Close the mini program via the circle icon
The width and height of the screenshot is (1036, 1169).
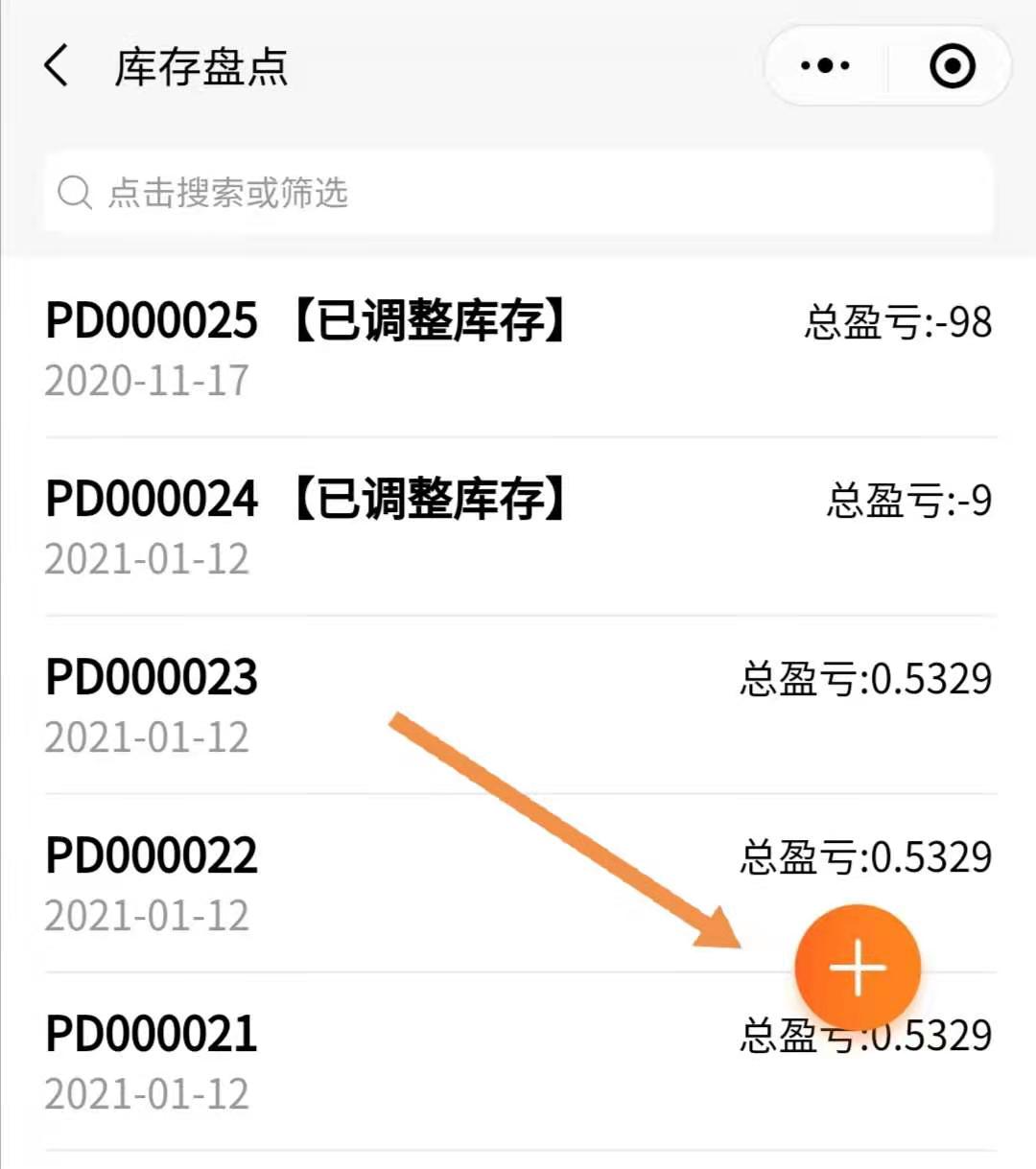(x=952, y=66)
